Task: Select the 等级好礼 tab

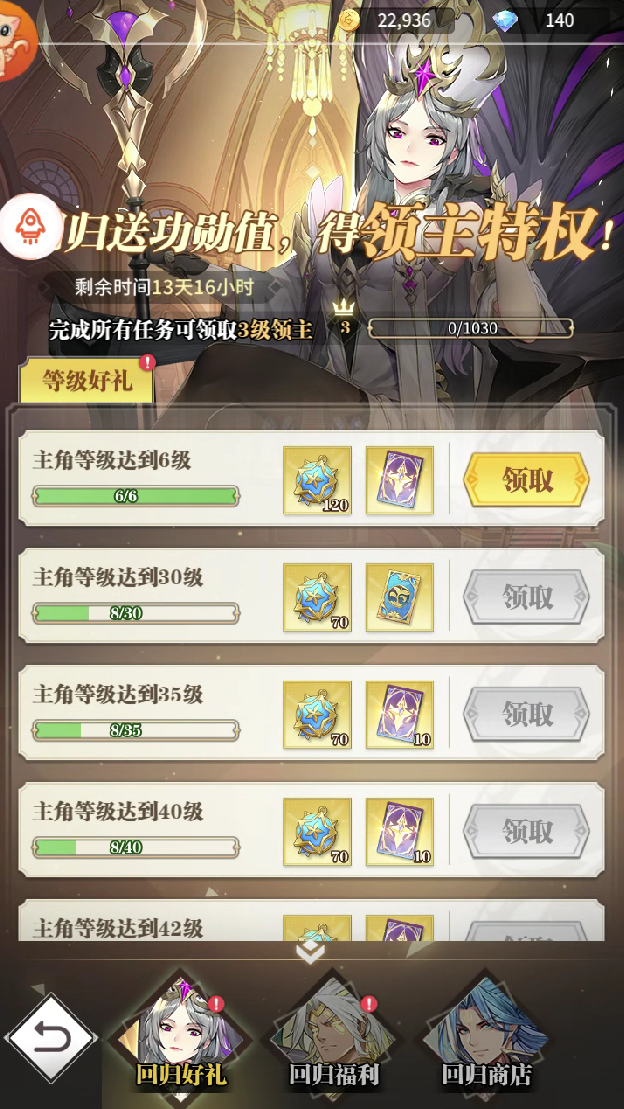Action: tap(87, 381)
